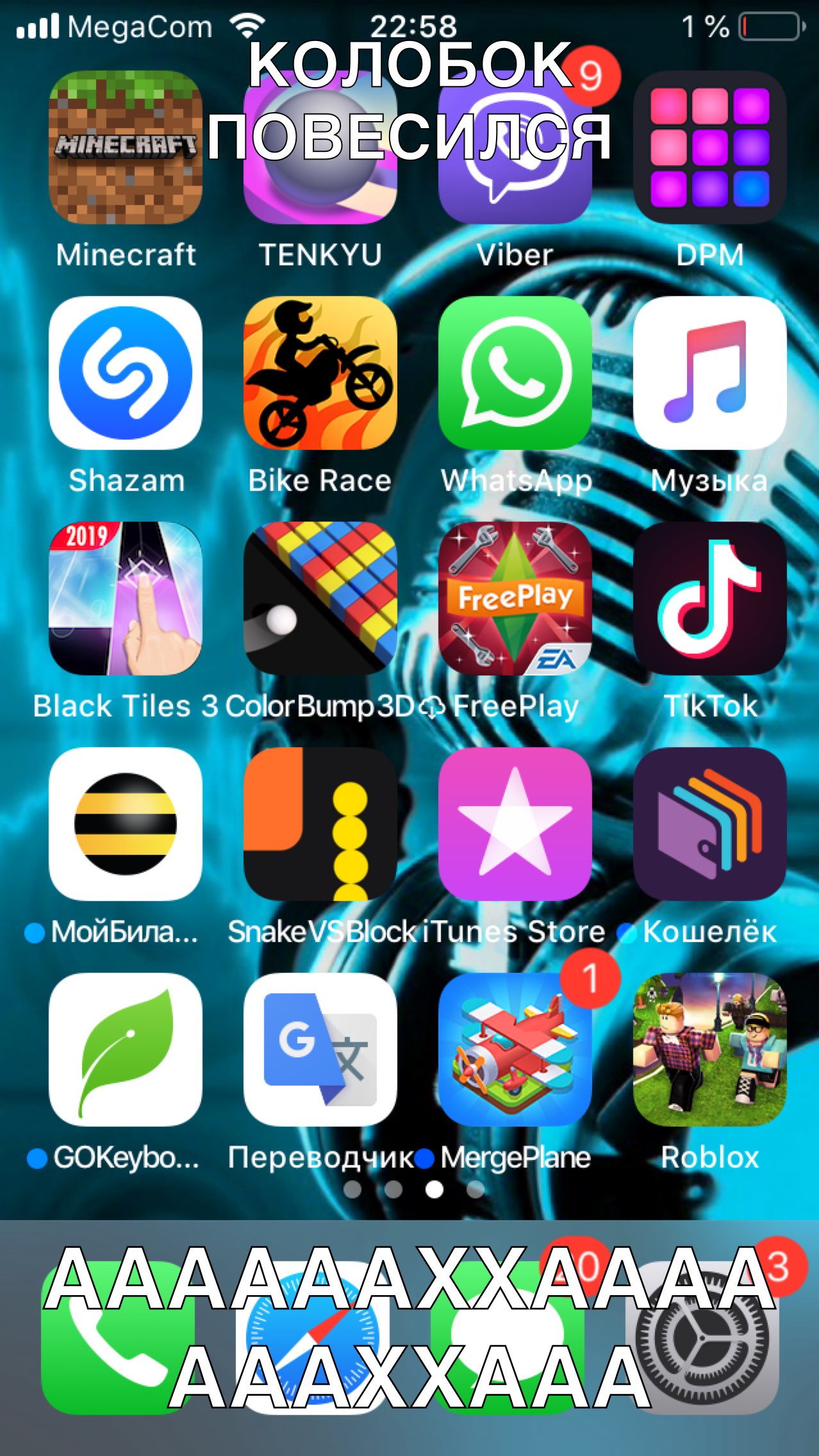Launch The Sims FreePlay
Screen dimensions: 819x1456
[515, 599]
